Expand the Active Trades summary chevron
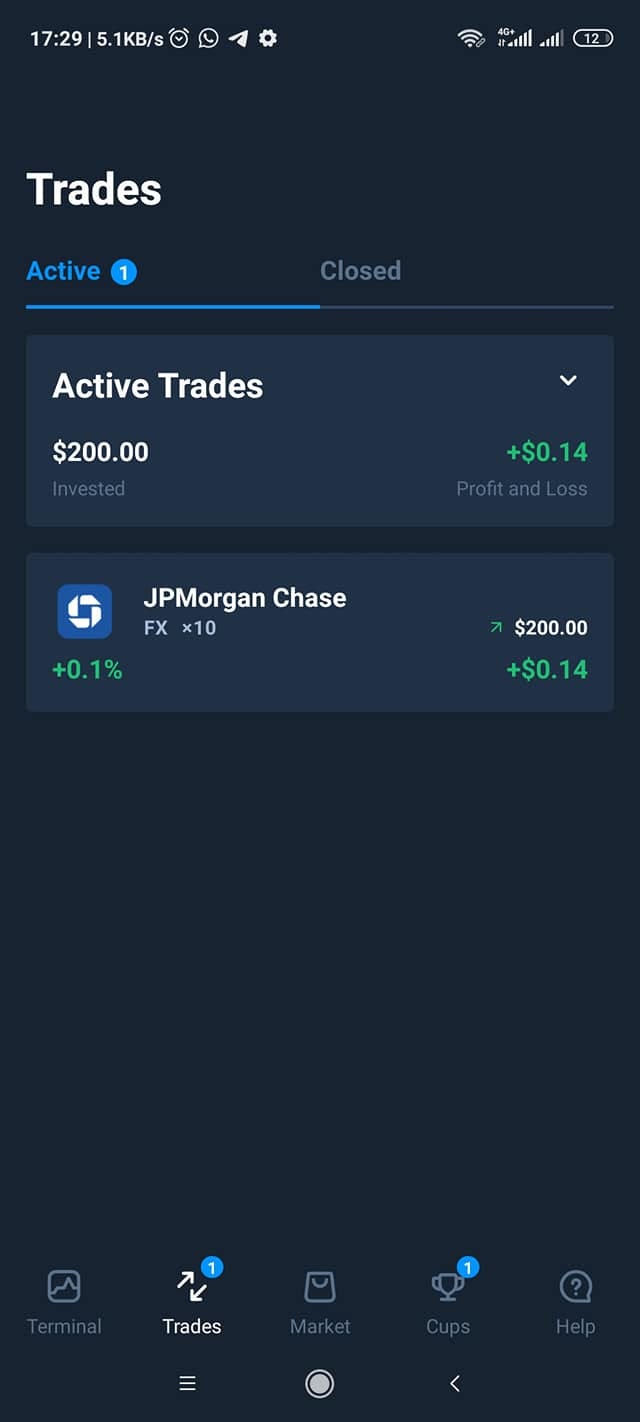The image size is (640, 1422). [x=568, y=381]
